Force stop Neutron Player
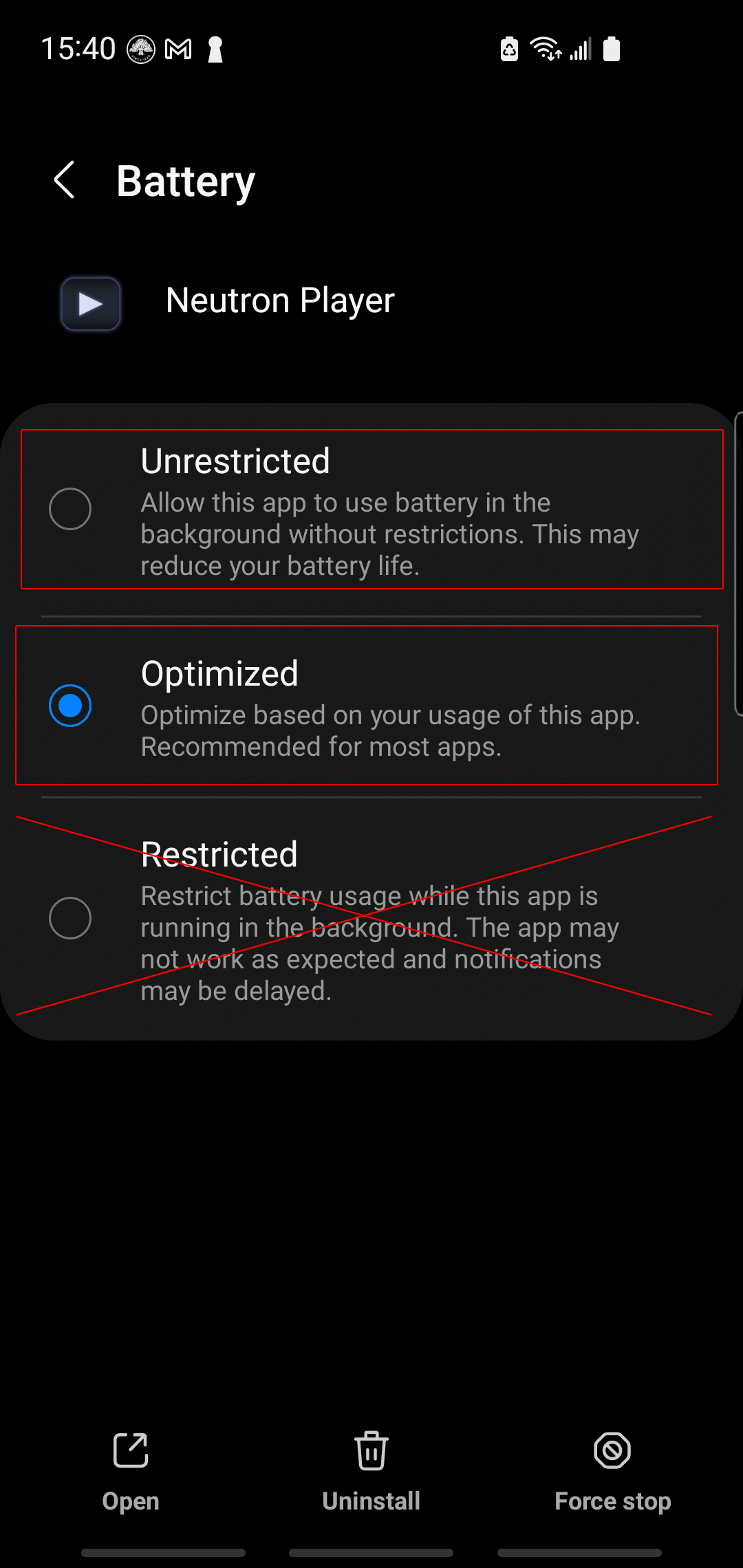 (x=612, y=1472)
